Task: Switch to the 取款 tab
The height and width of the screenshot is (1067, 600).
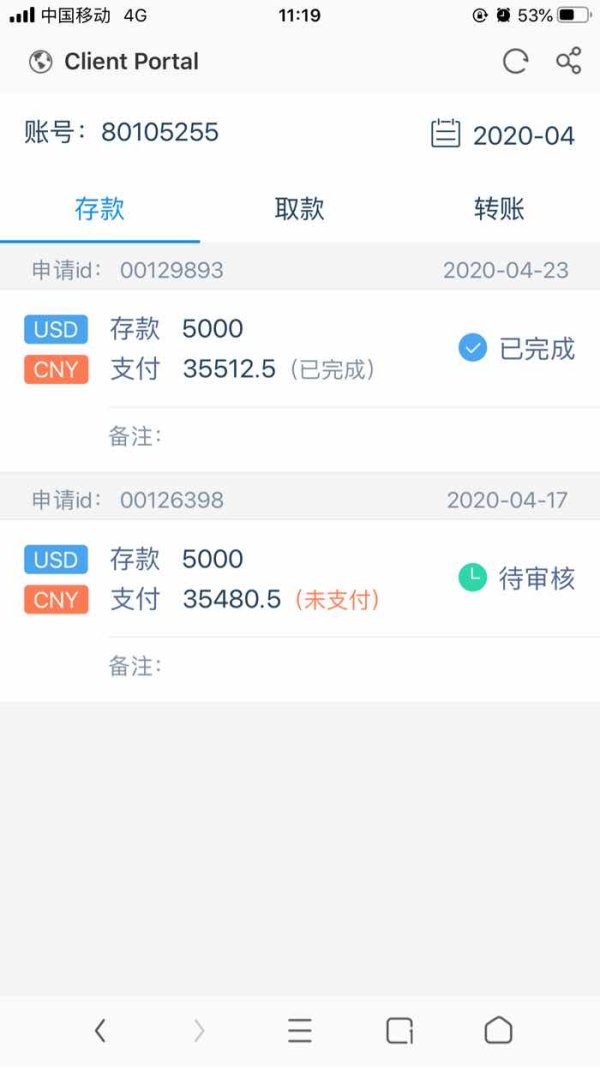Action: click(x=299, y=209)
